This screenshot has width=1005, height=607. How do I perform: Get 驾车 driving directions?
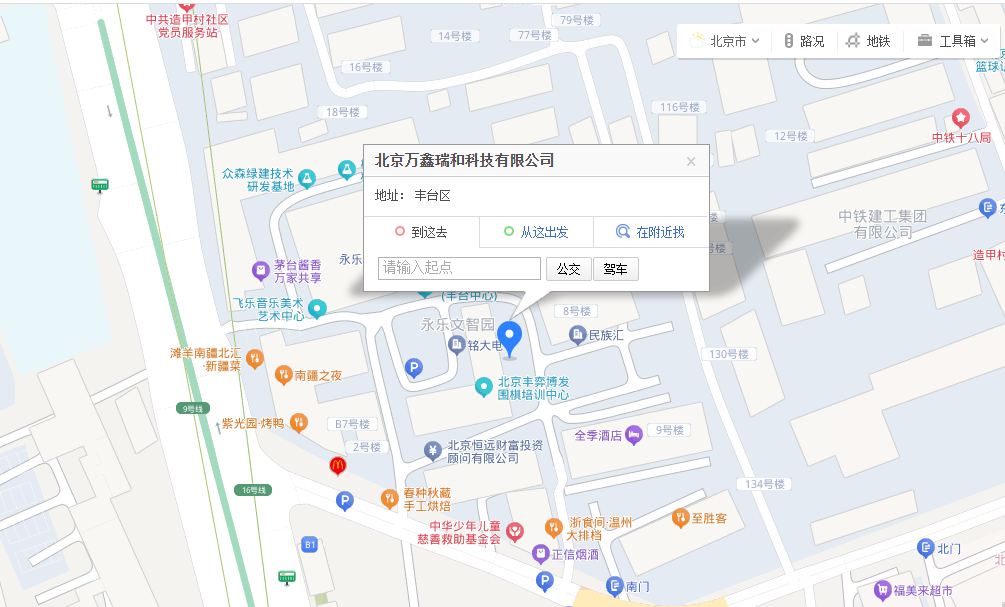[615, 269]
